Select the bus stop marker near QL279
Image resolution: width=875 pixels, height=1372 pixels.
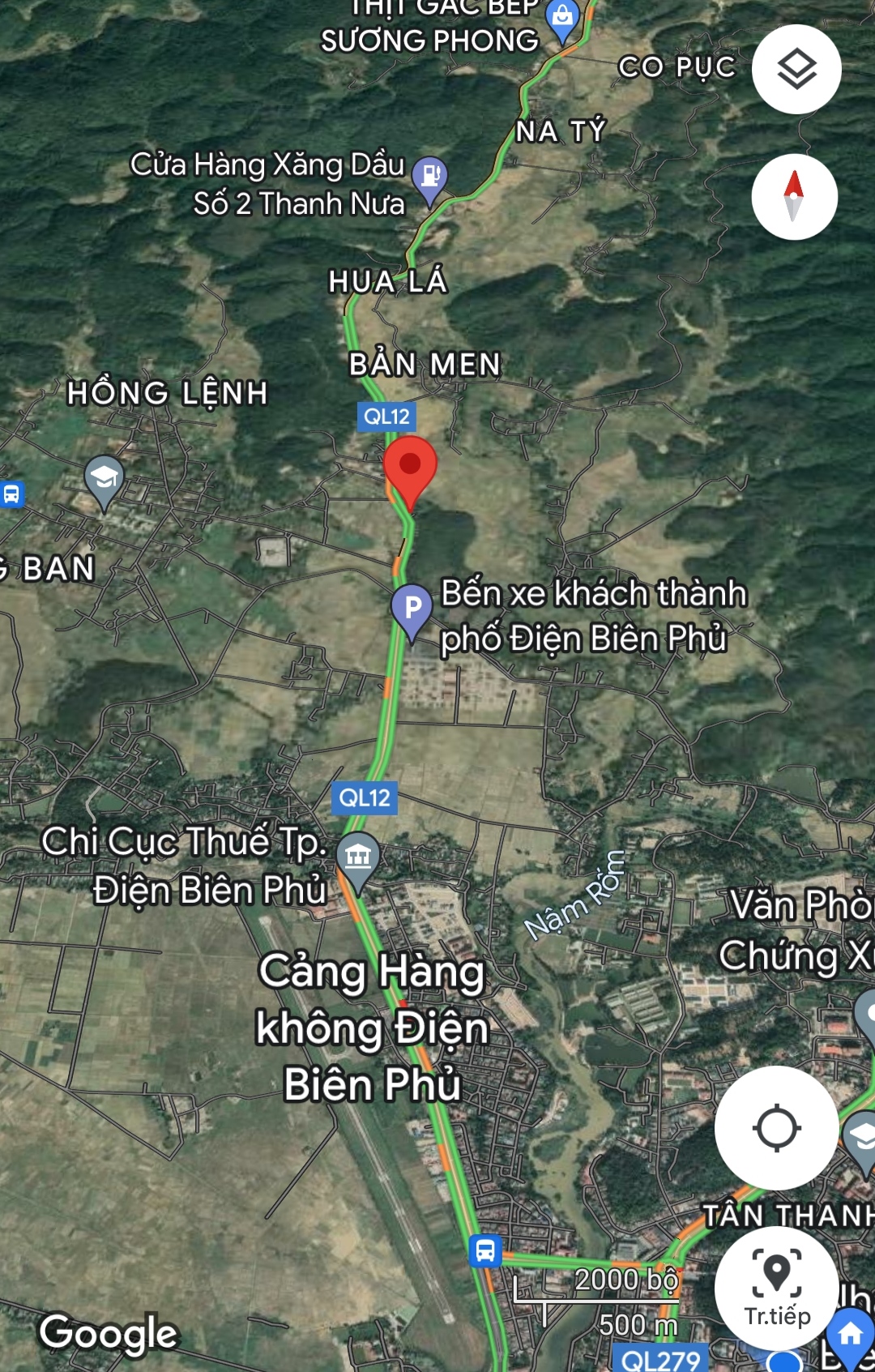coord(485,1250)
